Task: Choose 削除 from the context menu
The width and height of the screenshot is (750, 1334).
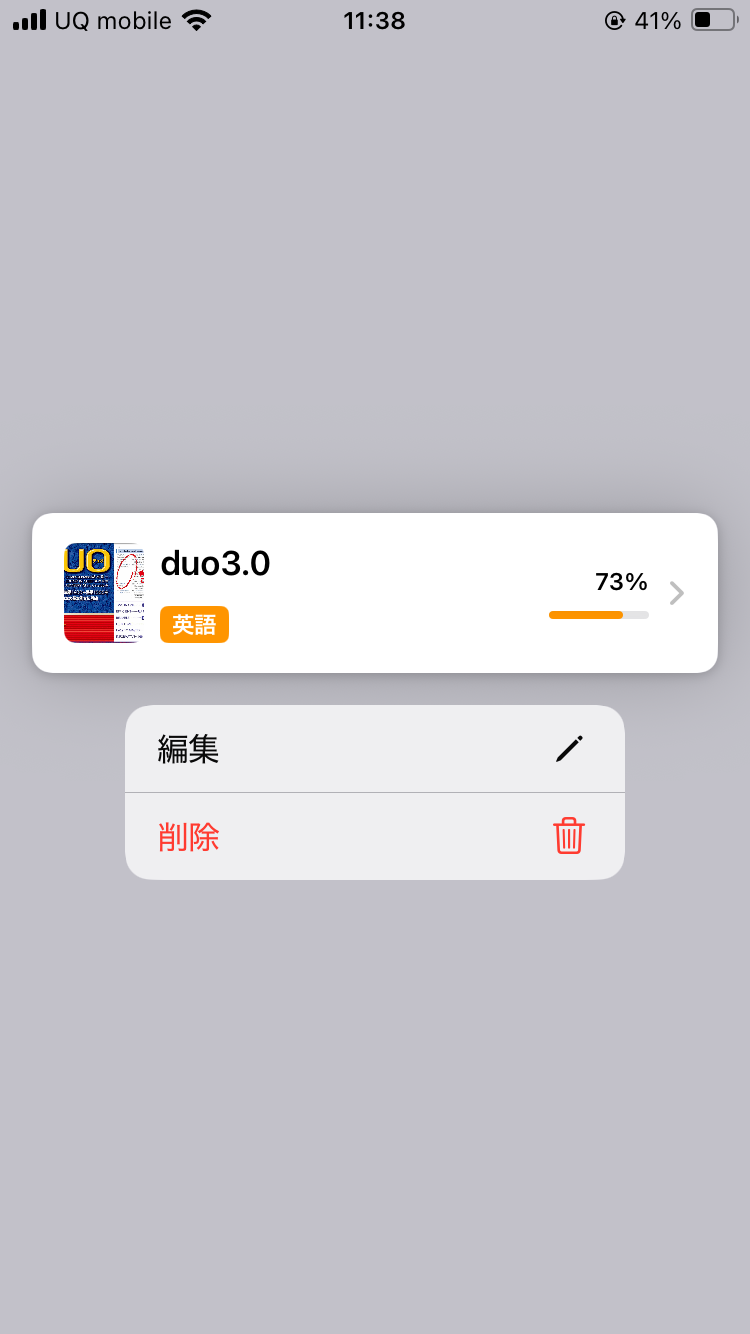Action: click(187, 837)
